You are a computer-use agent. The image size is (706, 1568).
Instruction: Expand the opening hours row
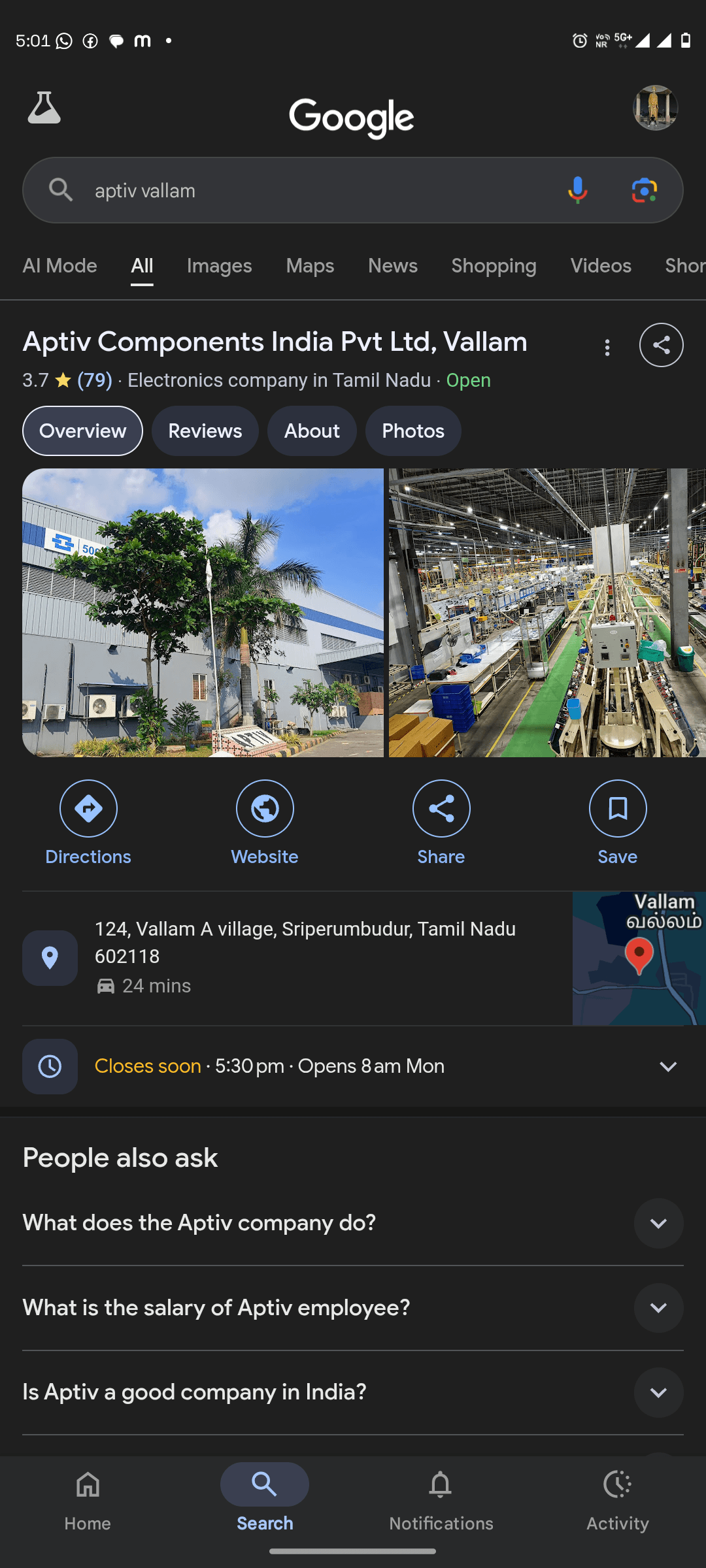(667, 1066)
